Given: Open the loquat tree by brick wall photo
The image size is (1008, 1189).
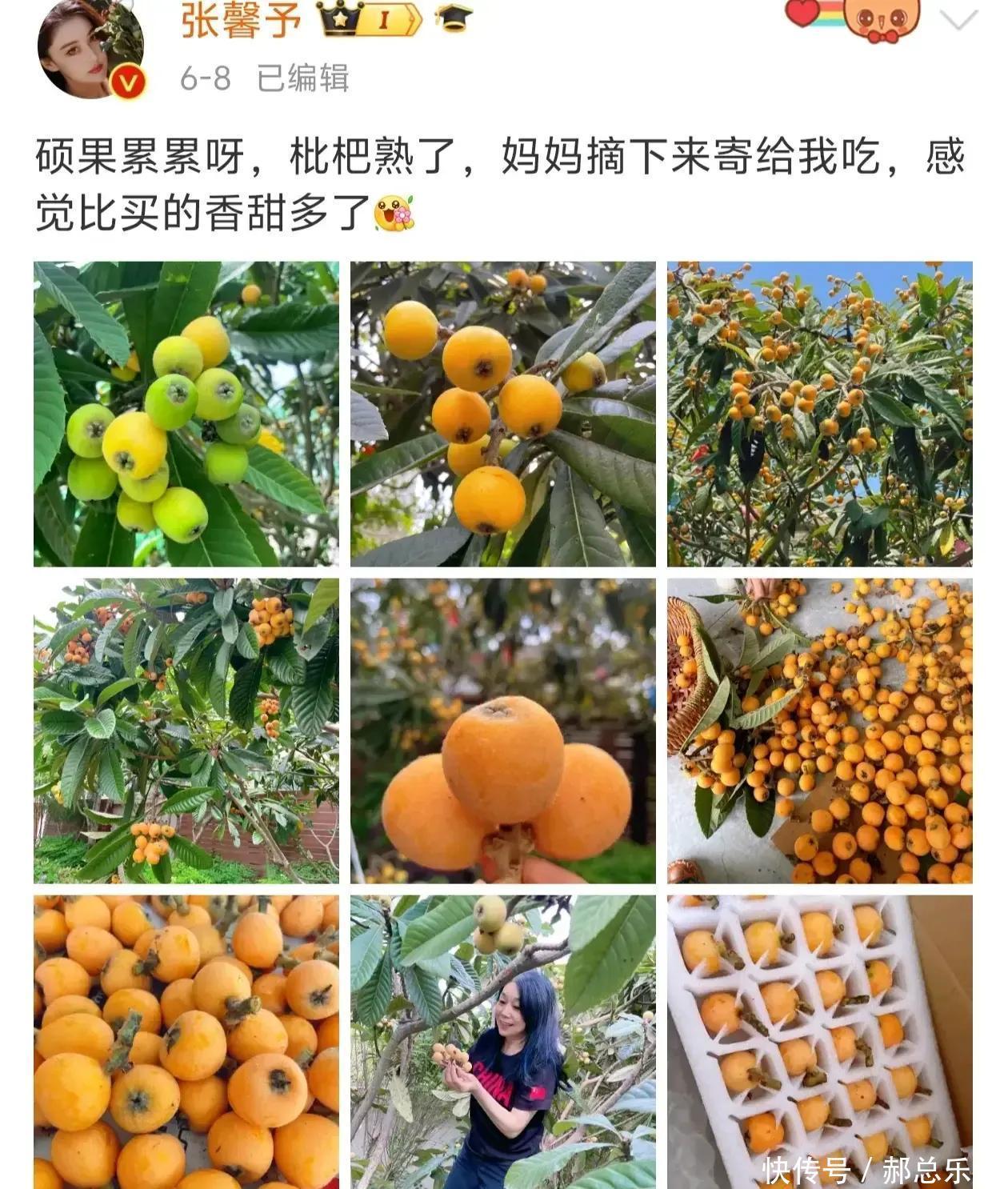Looking at the screenshot, I should tap(186, 731).
